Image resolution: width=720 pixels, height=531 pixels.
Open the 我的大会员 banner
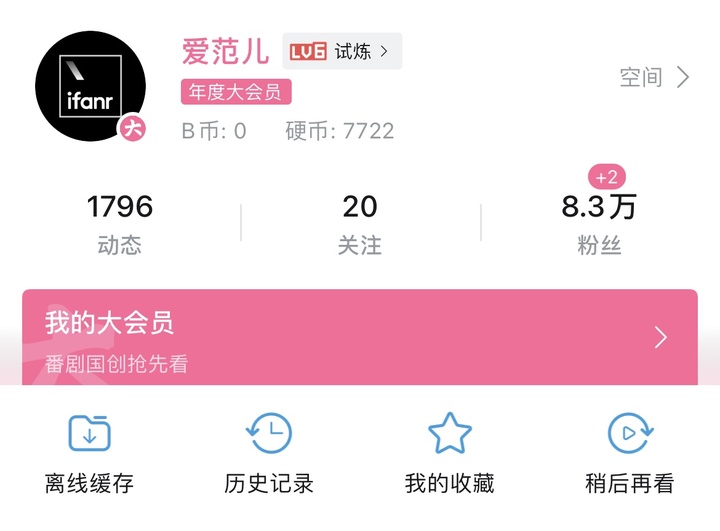point(360,338)
